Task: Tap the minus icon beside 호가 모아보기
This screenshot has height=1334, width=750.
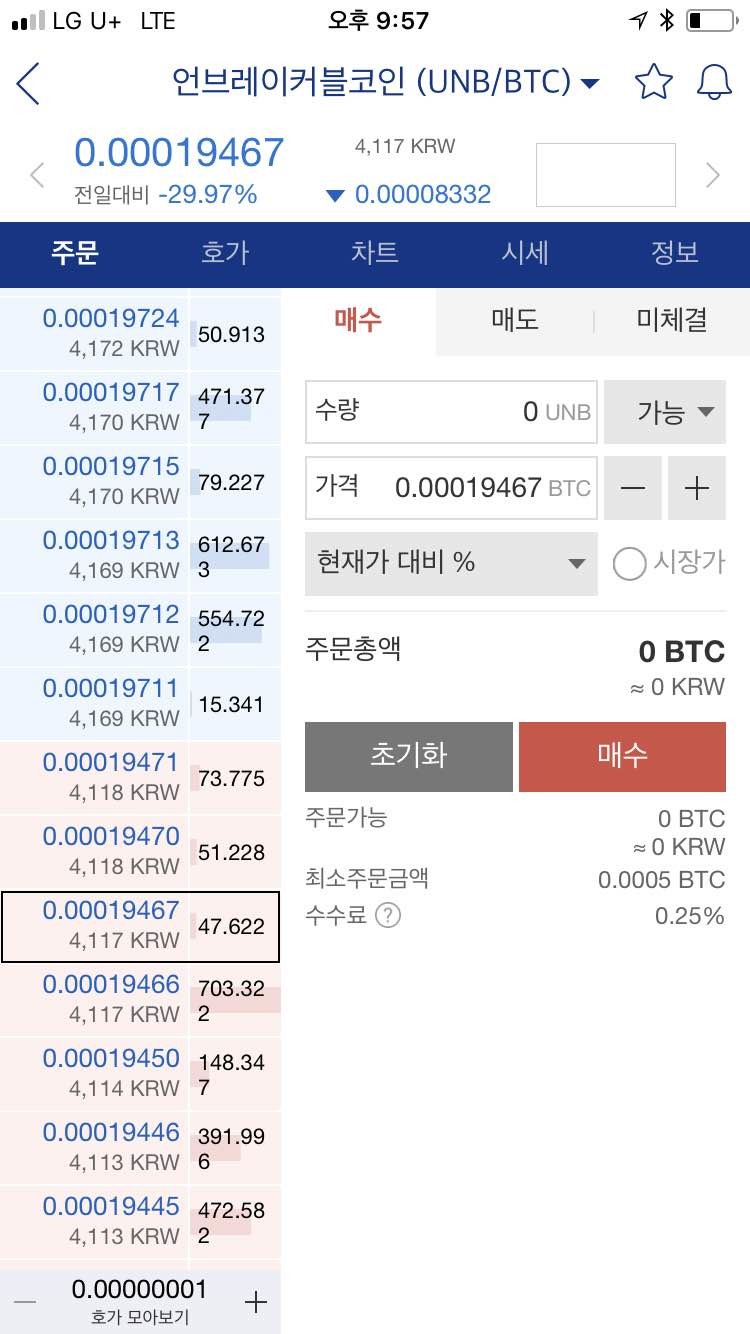Action: click(26, 1301)
